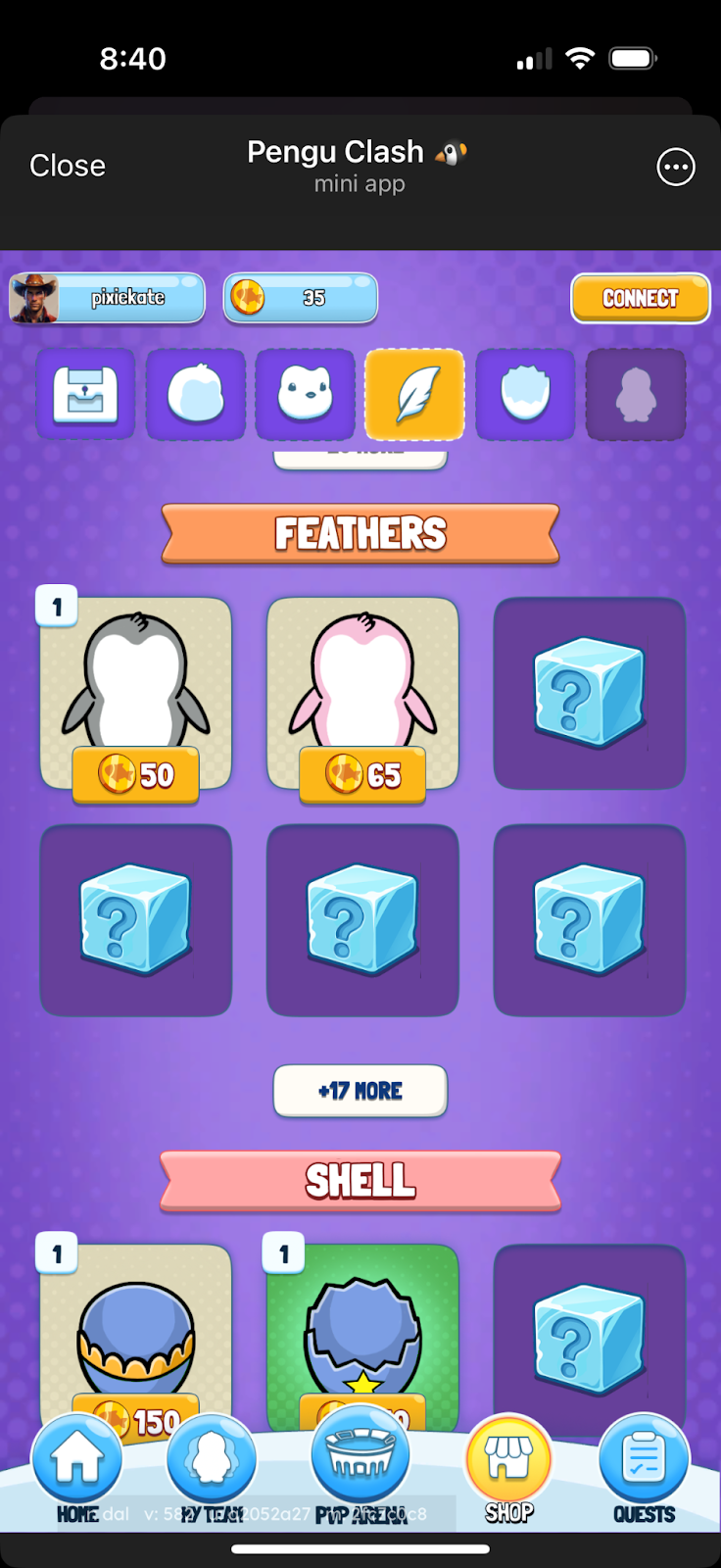Select the penguin face category icon

point(305,394)
